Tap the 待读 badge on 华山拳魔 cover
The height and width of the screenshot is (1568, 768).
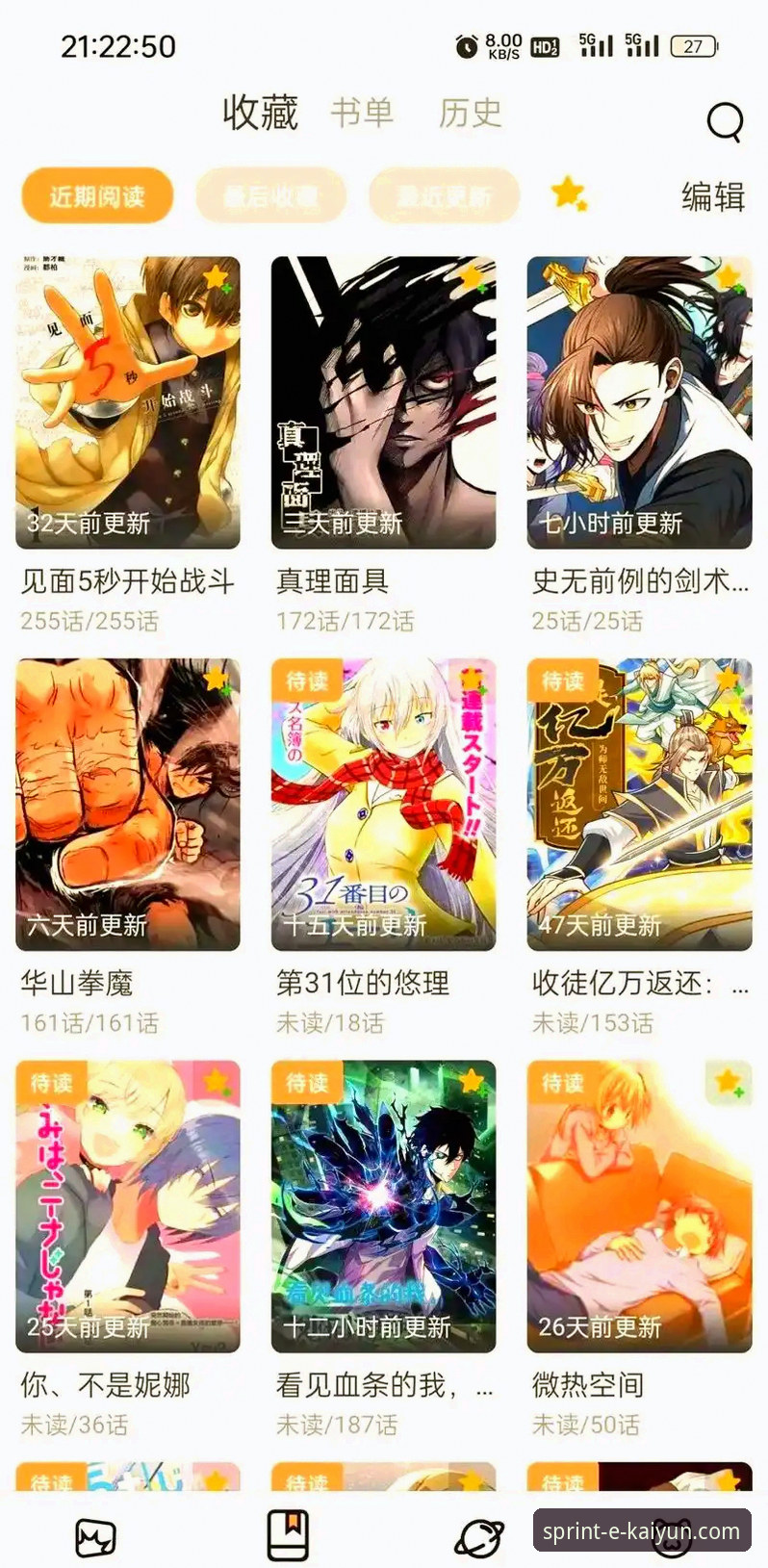pos(50,681)
